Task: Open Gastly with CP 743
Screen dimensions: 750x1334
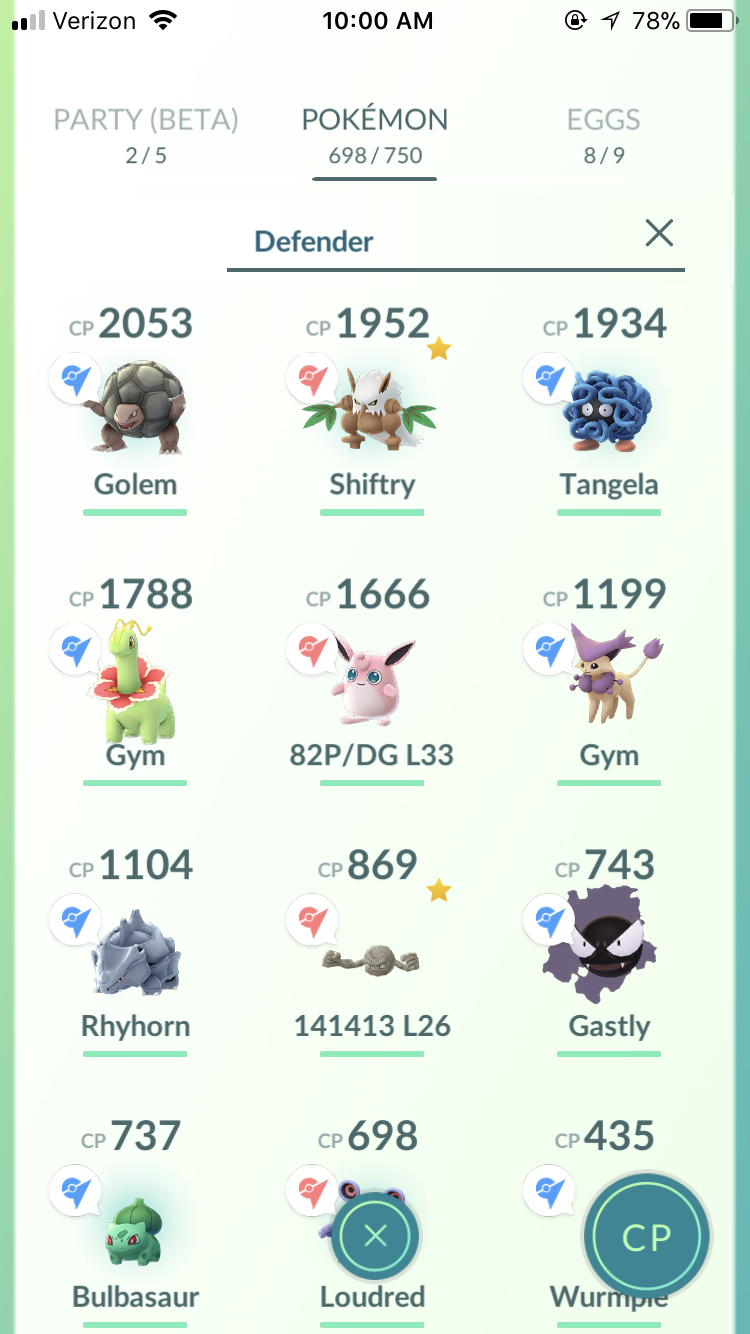Action: click(x=609, y=952)
